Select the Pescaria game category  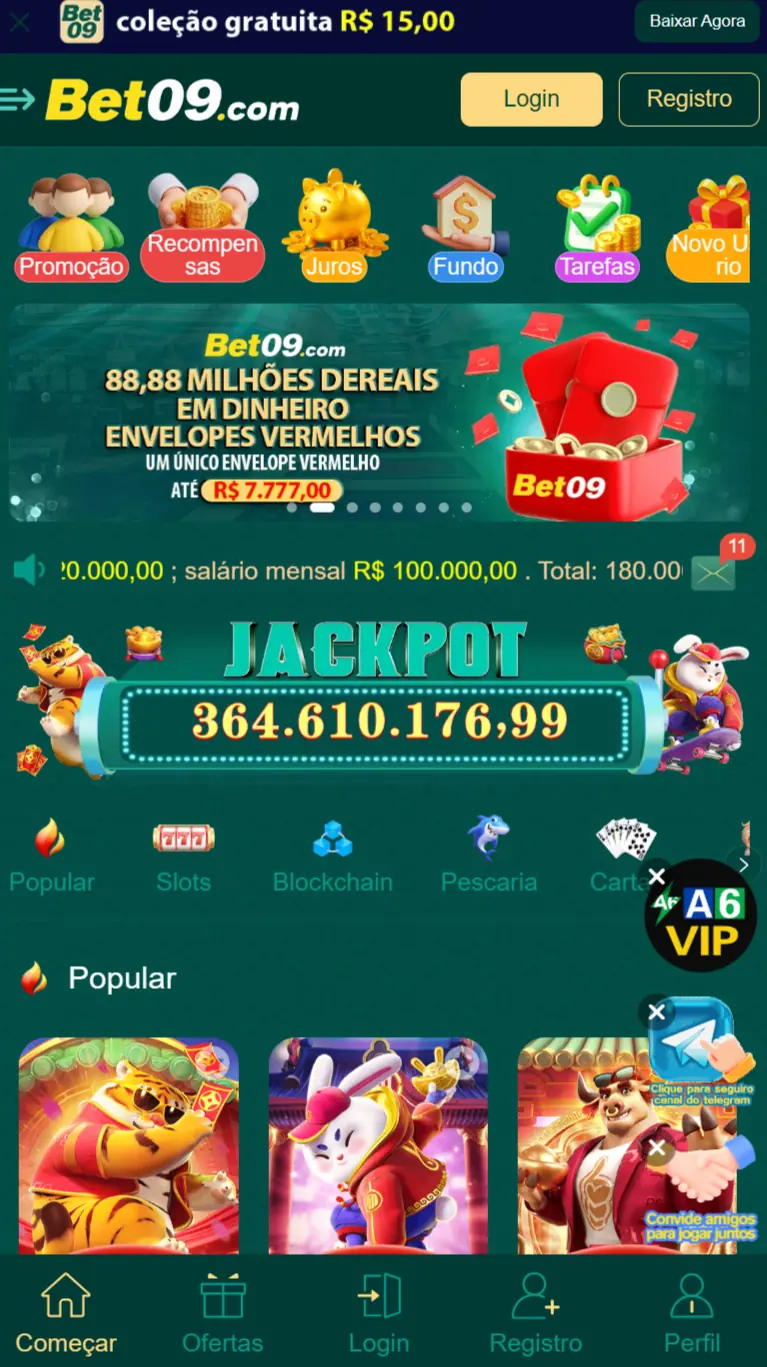(x=488, y=857)
